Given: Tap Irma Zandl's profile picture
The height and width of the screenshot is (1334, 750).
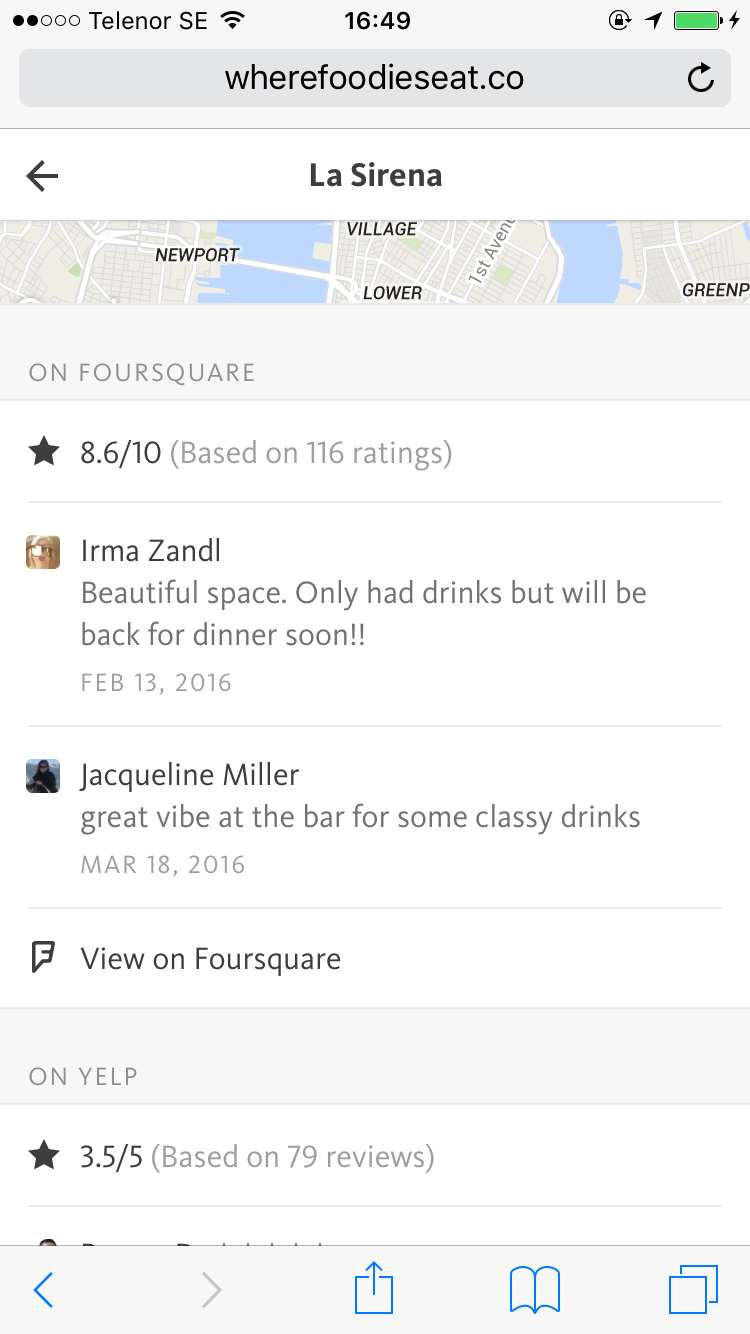Looking at the screenshot, I should [x=42, y=551].
